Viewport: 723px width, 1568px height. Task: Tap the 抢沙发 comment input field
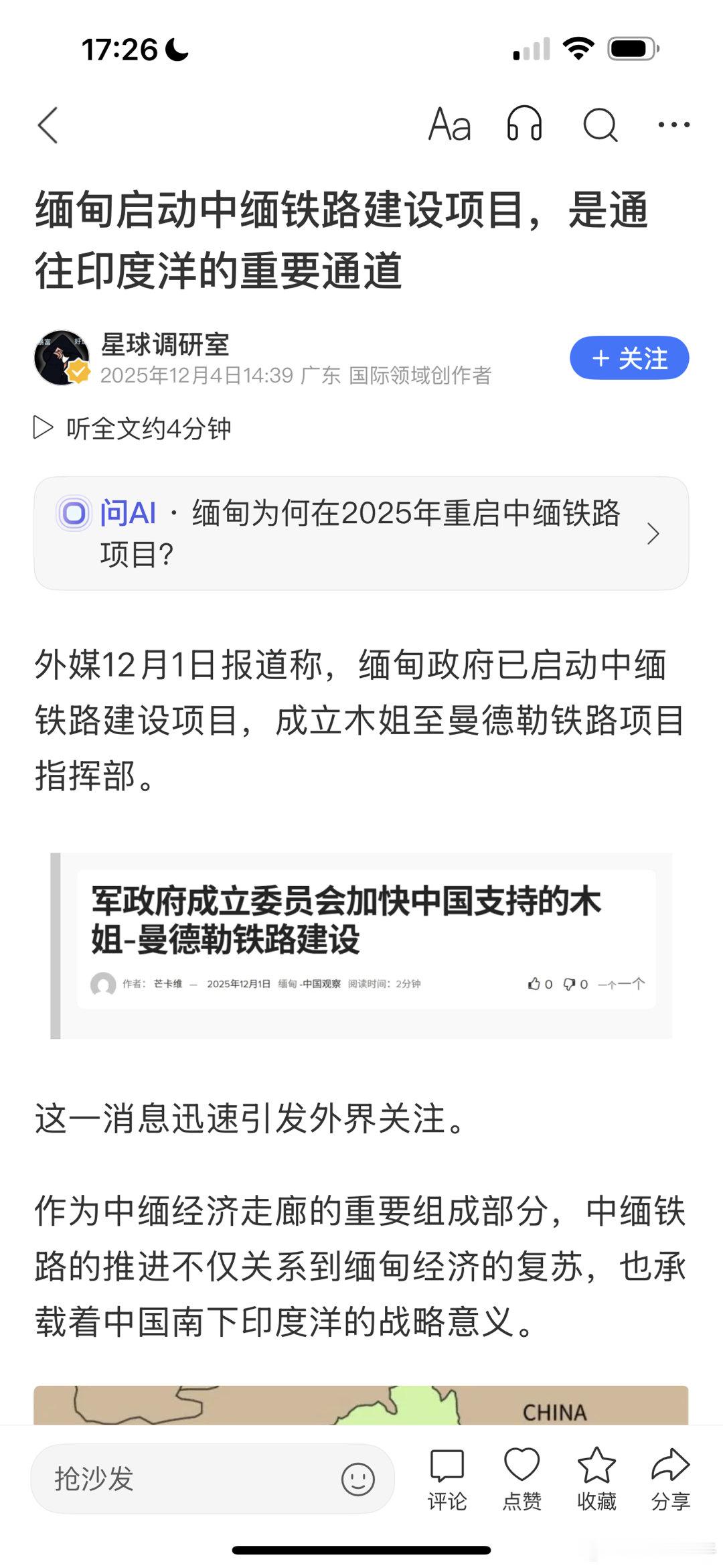167,1479
